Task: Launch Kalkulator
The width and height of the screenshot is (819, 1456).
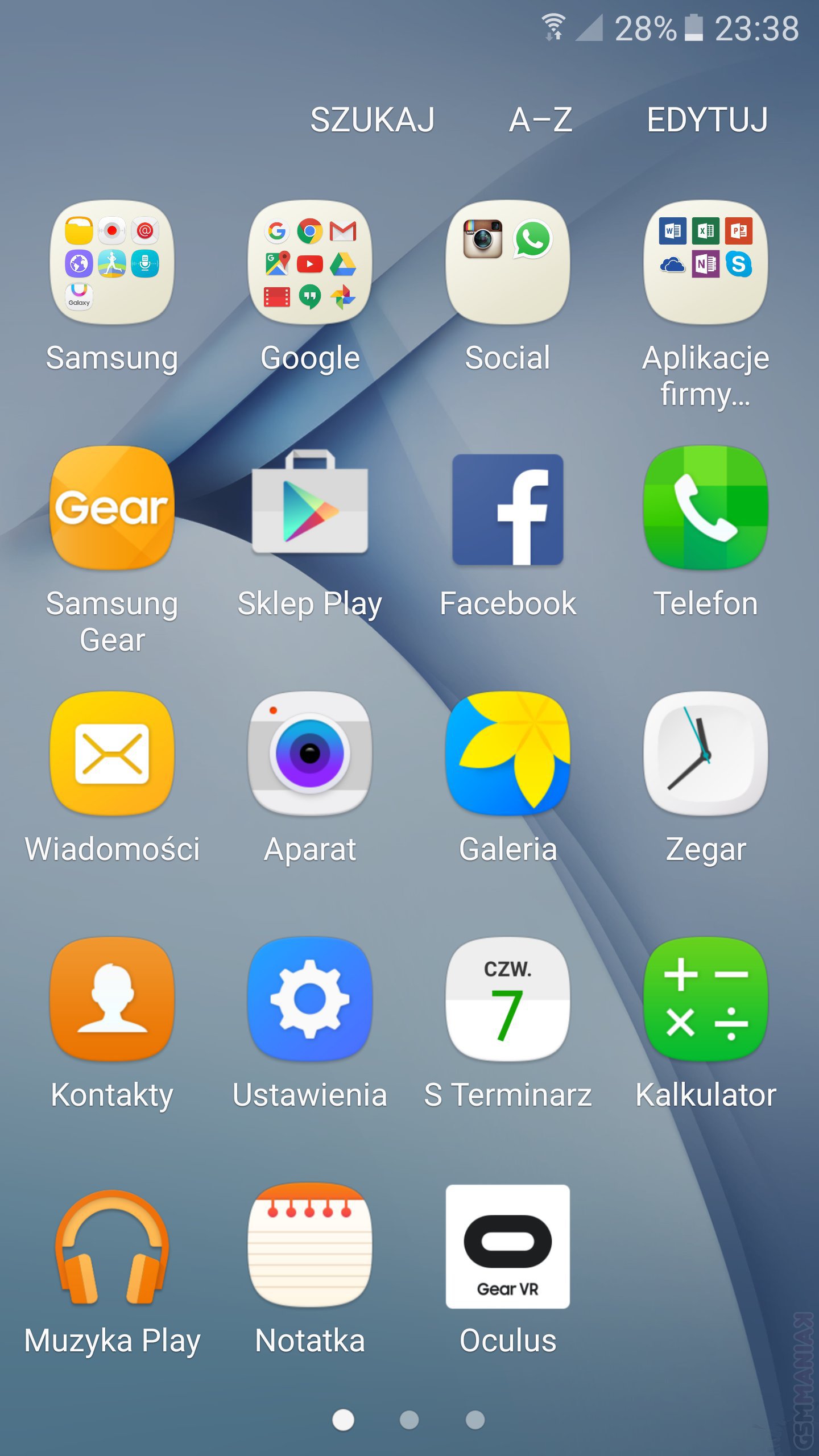Action: [x=705, y=999]
